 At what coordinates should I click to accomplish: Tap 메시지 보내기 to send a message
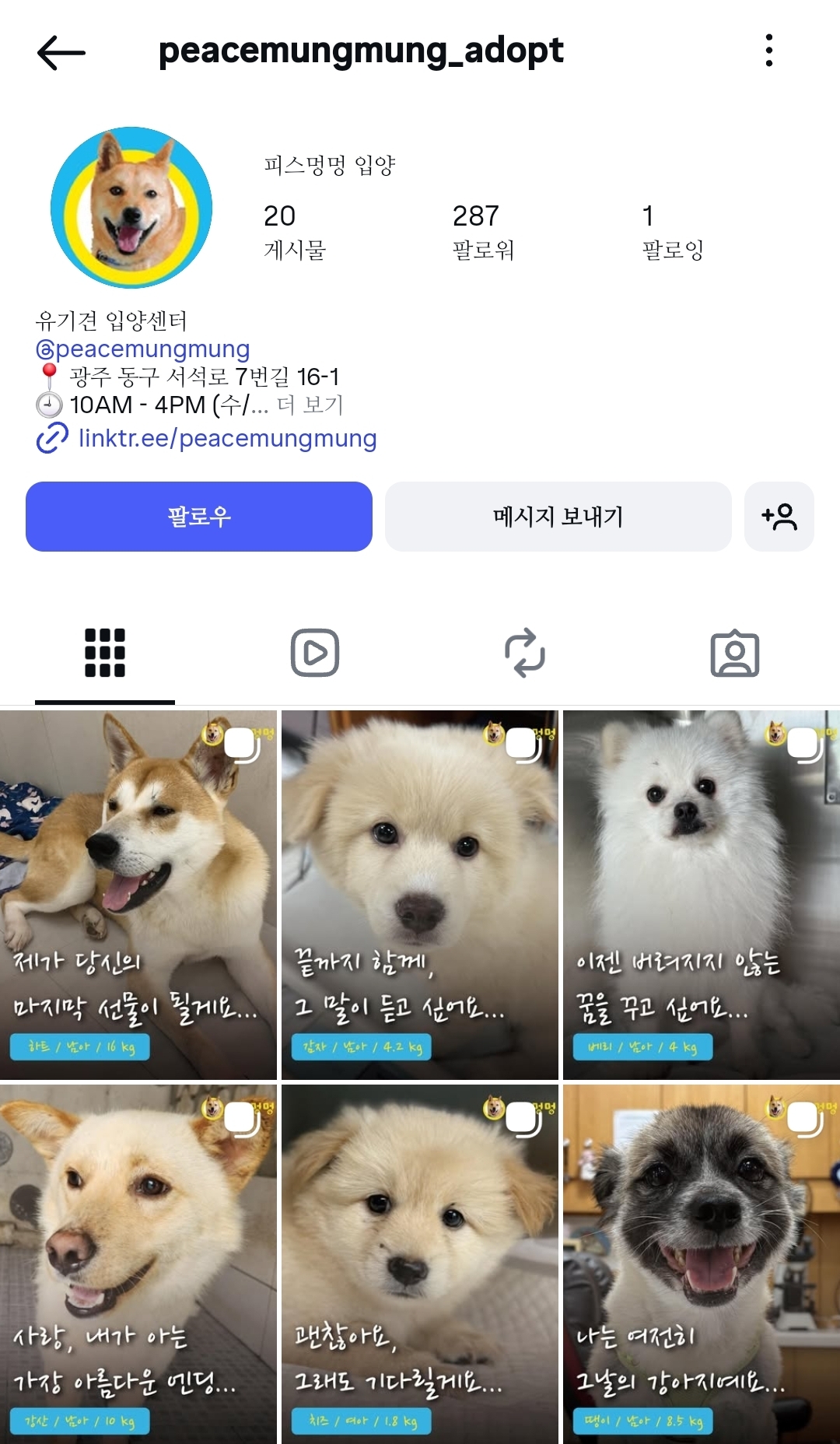coord(558,517)
